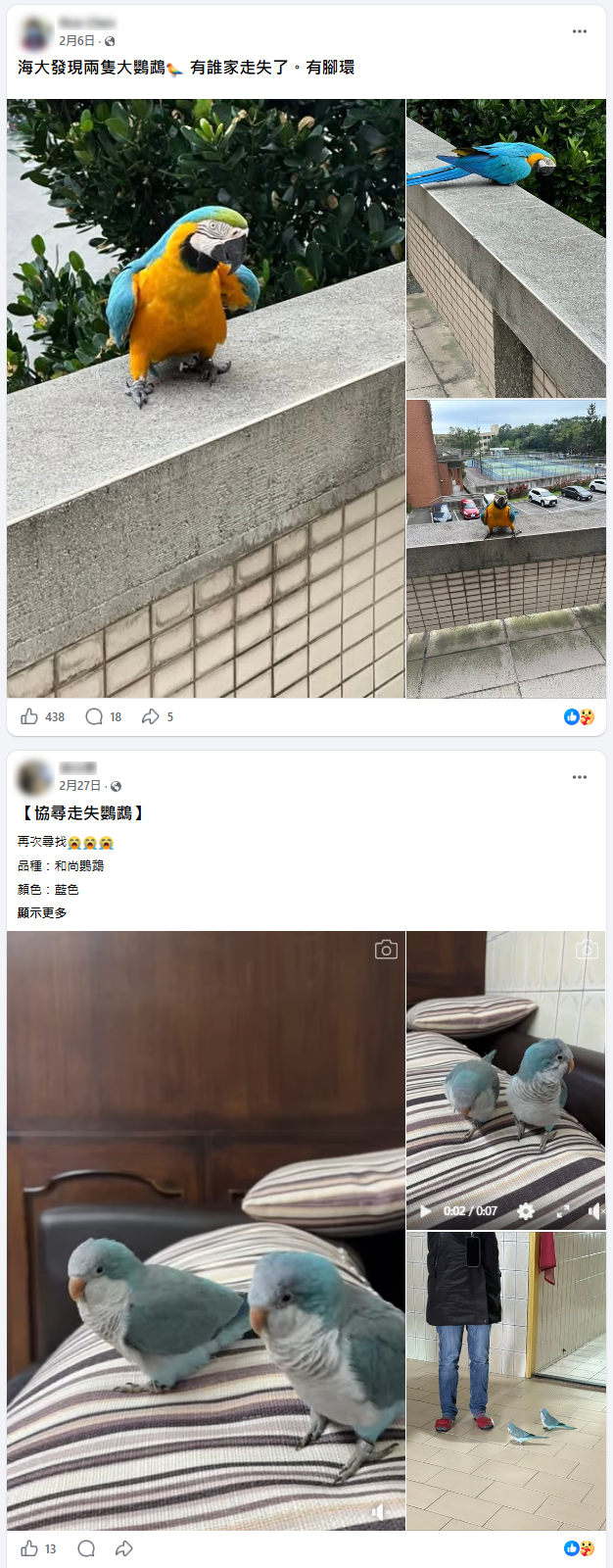Viewport: 613px width, 1568px height.
Task: View reactions on the 2月6日 post
Action: tap(579, 716)
